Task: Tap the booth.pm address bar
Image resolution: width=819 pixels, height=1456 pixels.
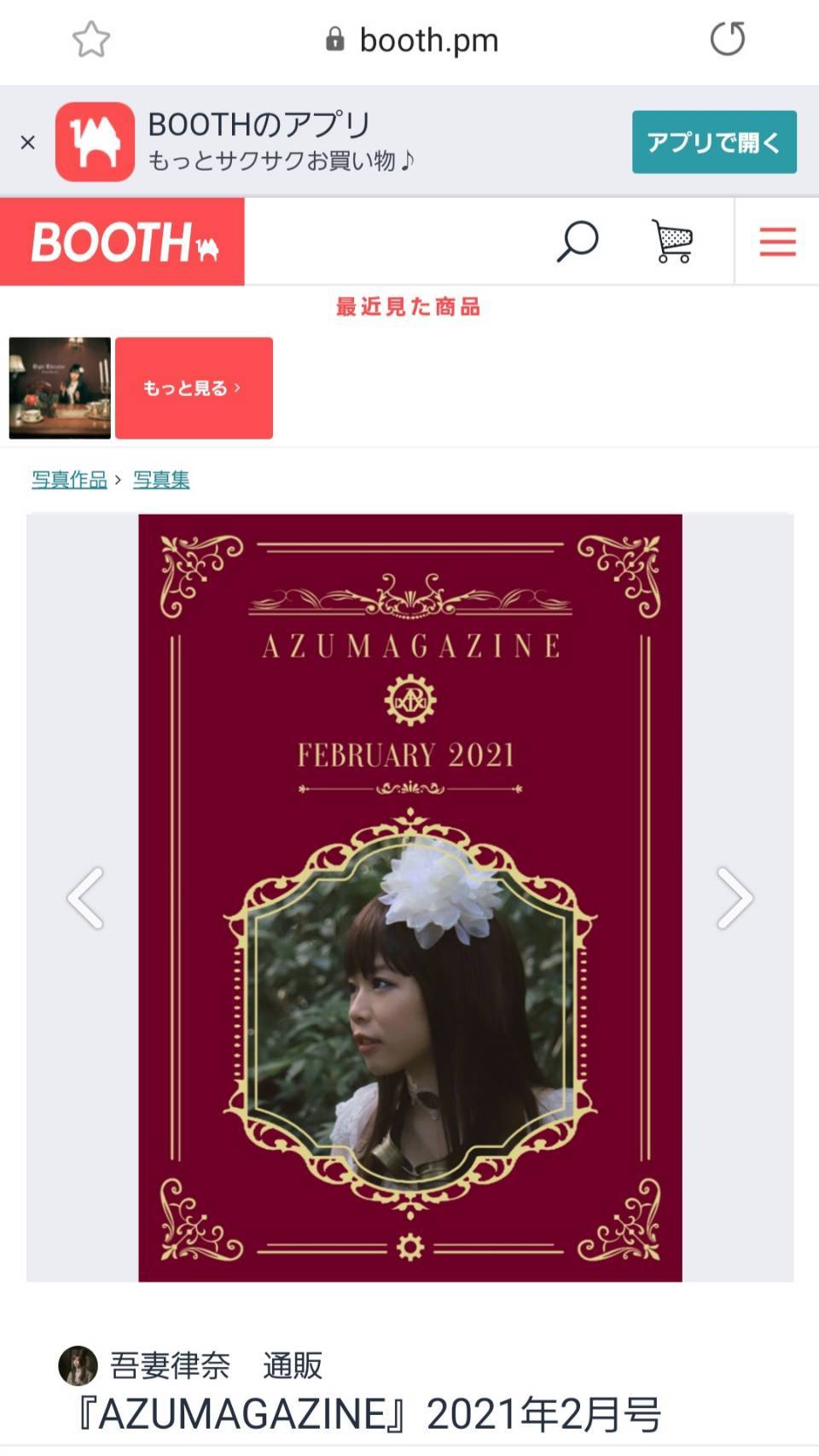Action: 411,40
